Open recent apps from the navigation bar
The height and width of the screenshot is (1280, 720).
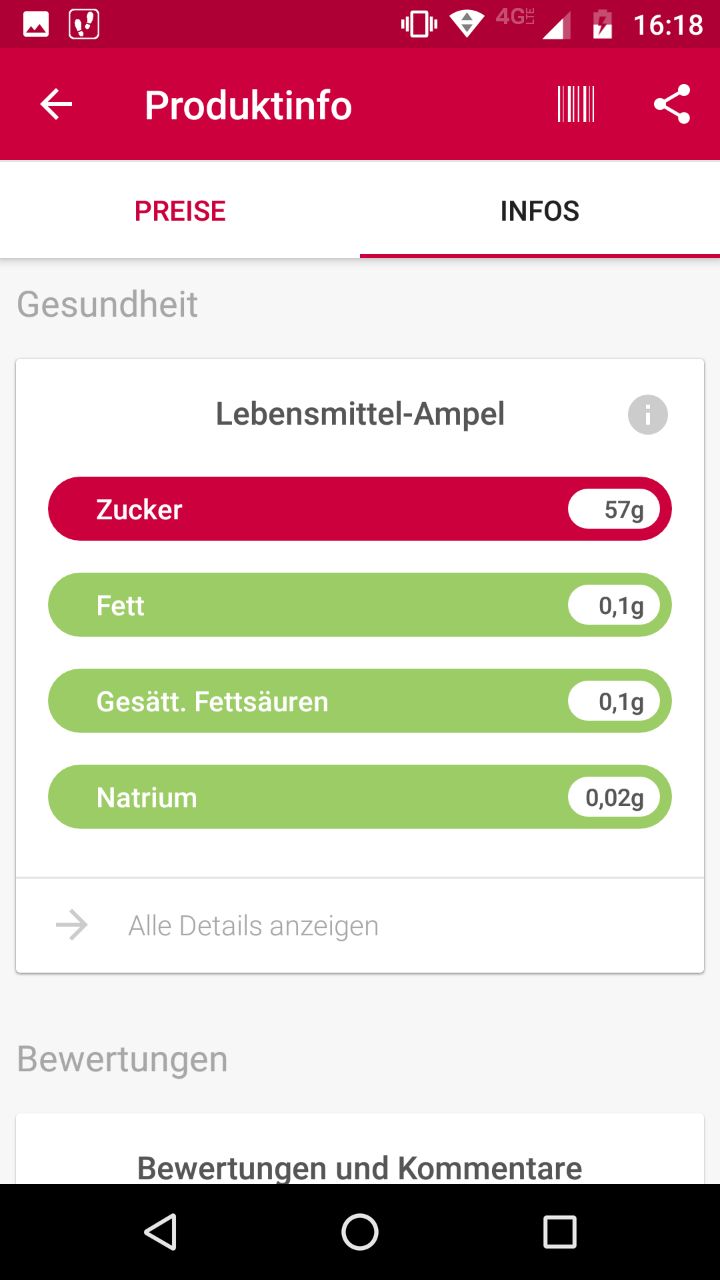[x=560, y=1232]
